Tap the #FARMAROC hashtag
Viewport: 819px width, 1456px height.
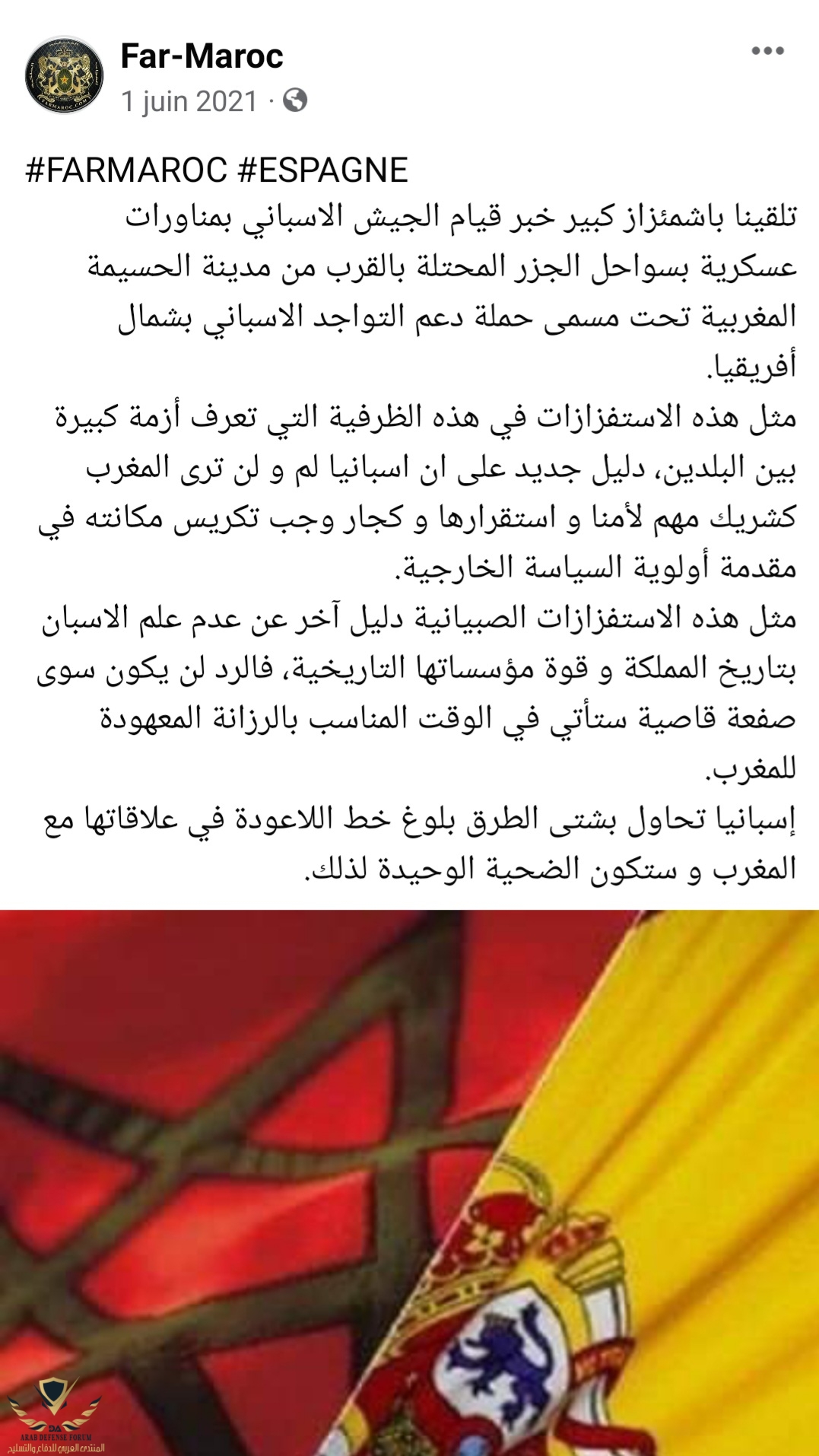click(125, 170)
